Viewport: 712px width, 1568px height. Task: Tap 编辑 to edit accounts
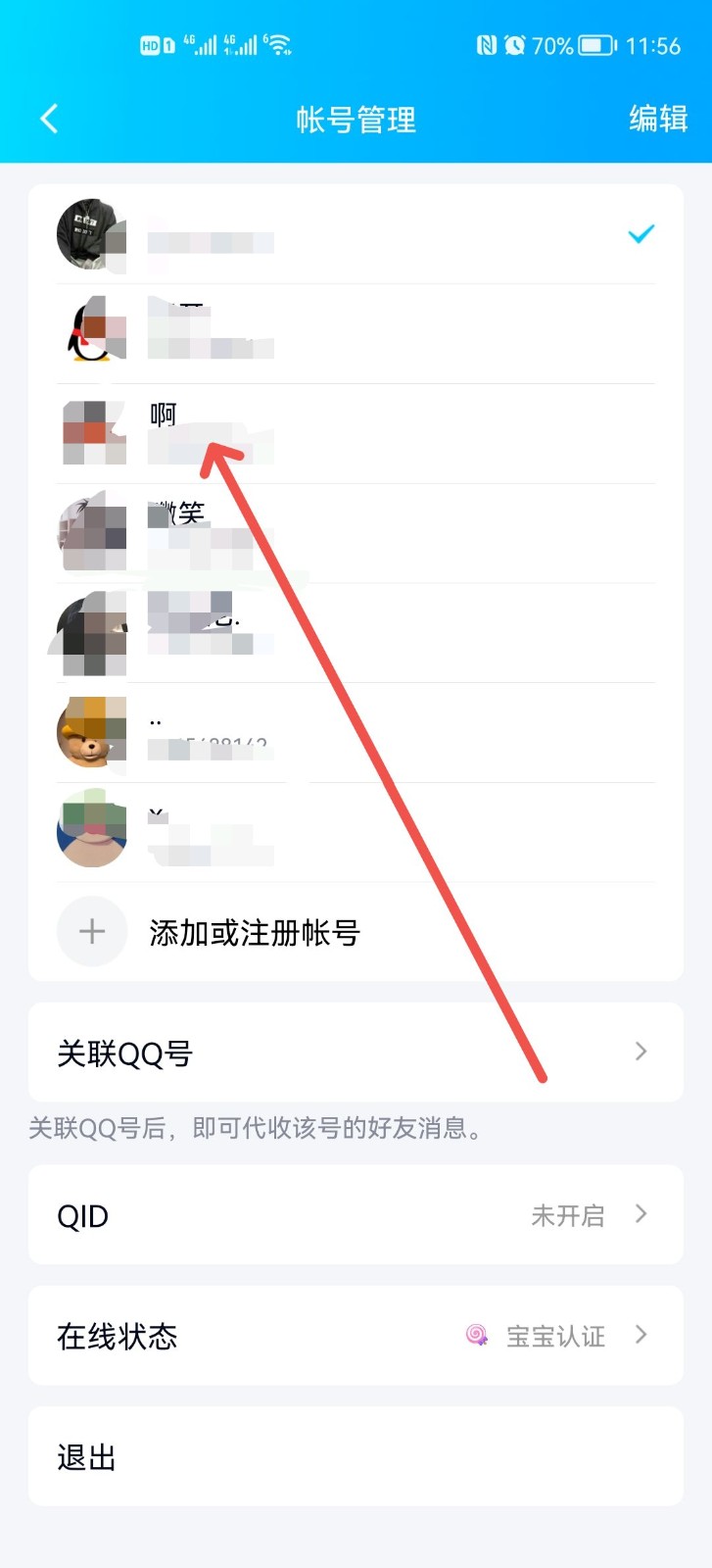(x=658, y=118)
